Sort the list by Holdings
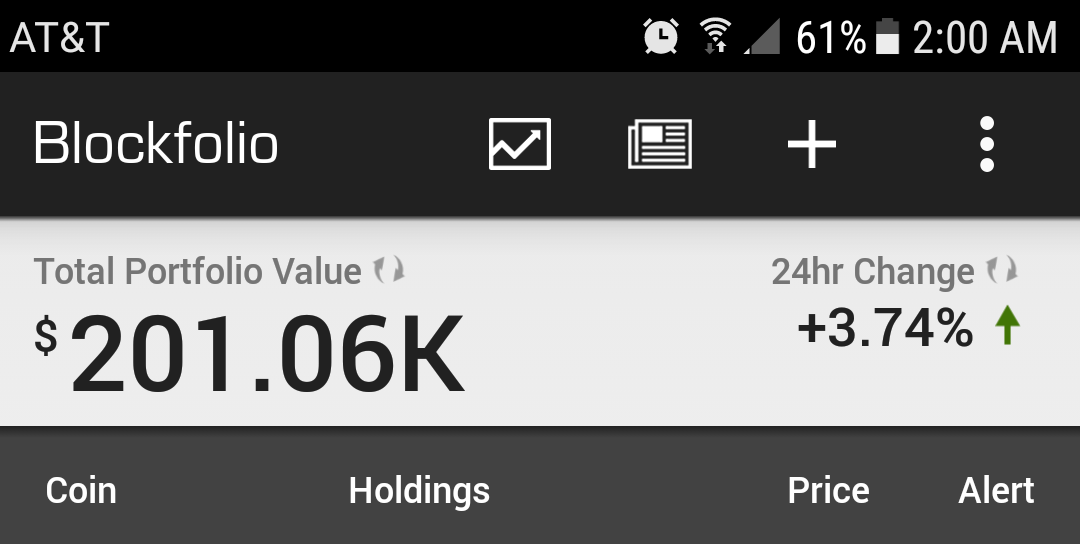The width and height of the screenshot is (1080, 544). (x=419, y=491)
